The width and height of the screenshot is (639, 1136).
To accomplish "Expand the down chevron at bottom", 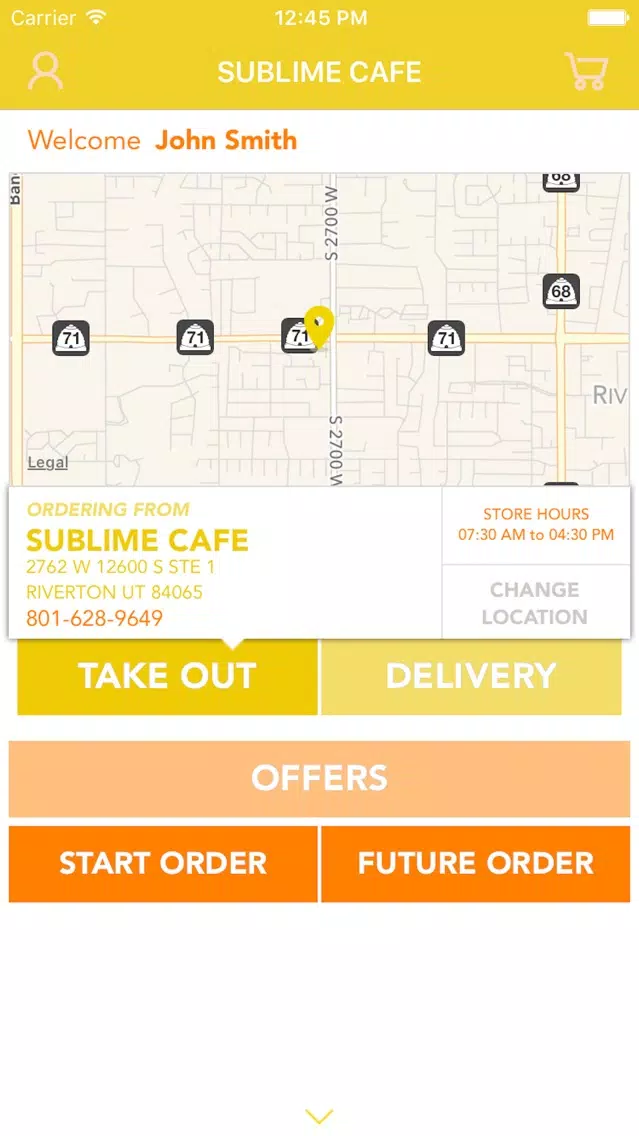I will (320, 1116).
